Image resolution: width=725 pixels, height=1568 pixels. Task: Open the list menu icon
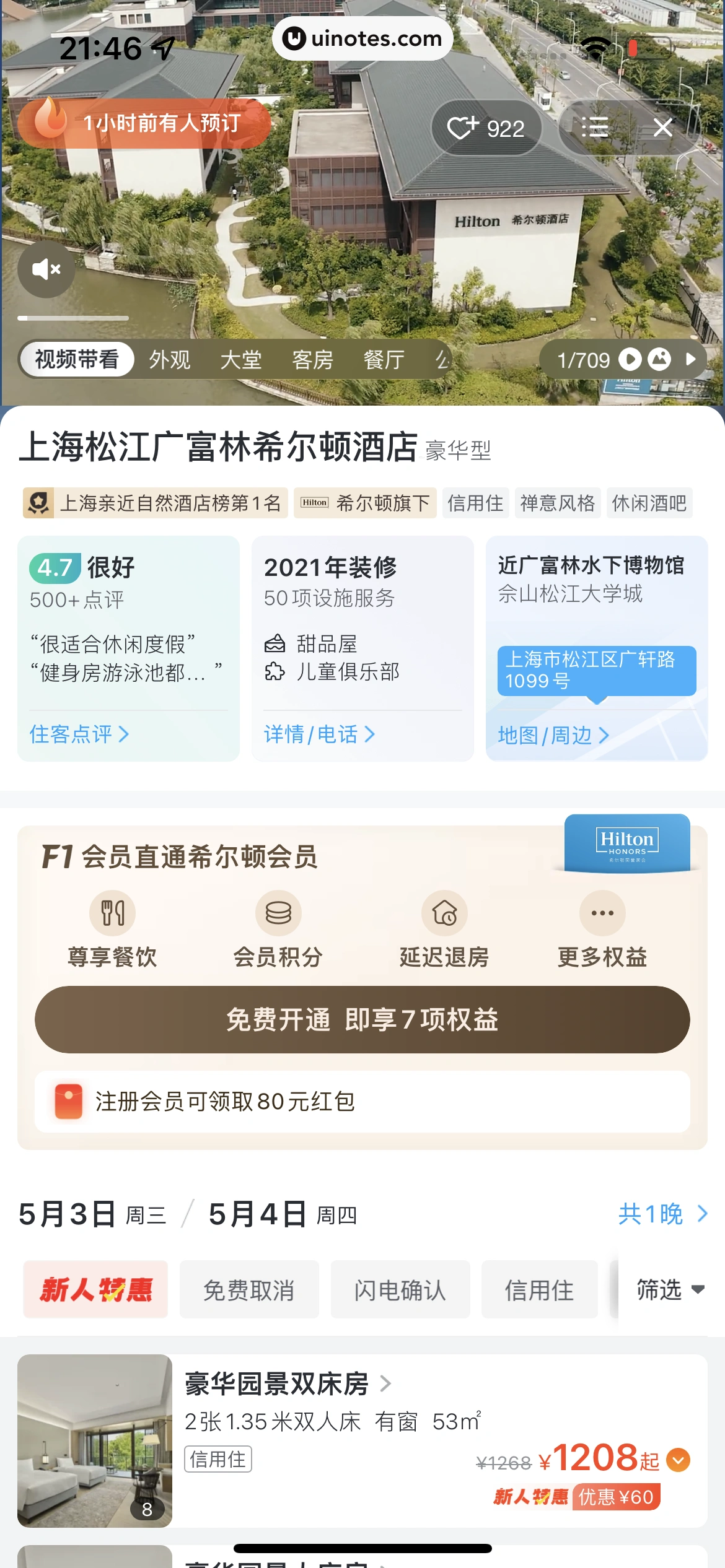click(595, 128)
